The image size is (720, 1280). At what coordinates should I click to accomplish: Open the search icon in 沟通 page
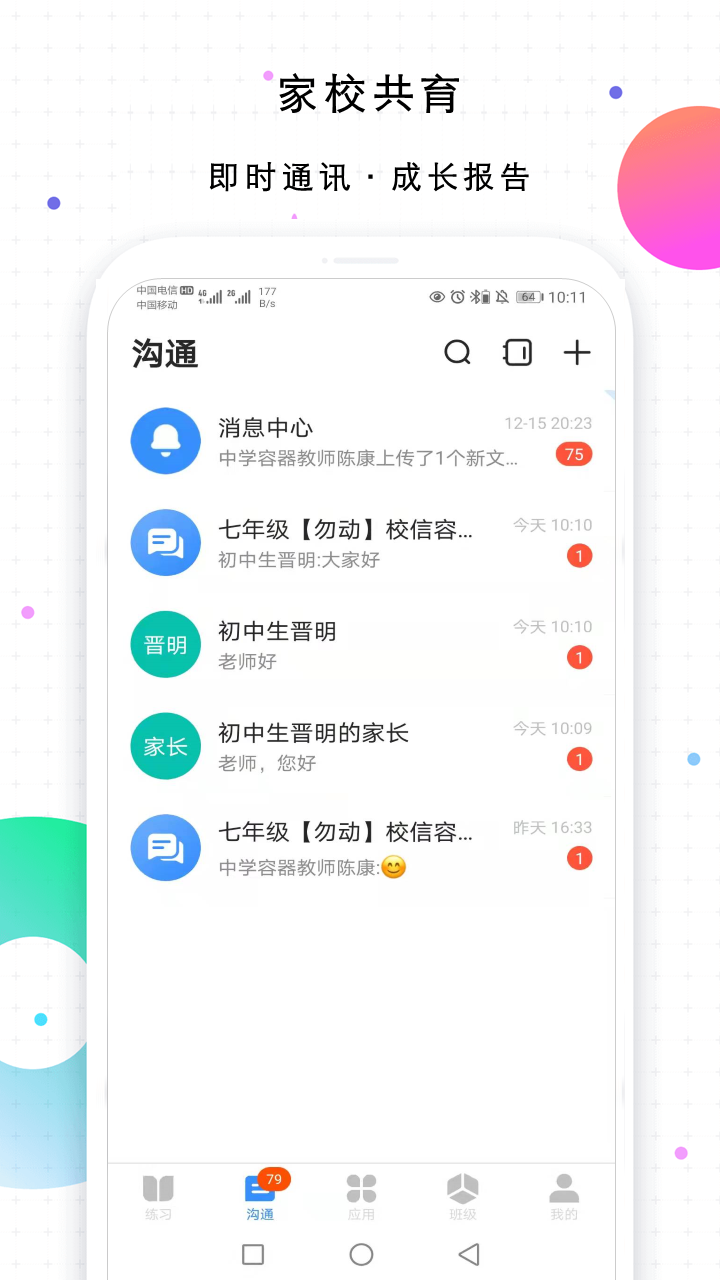pyautogui.click(x=458, y=353)
